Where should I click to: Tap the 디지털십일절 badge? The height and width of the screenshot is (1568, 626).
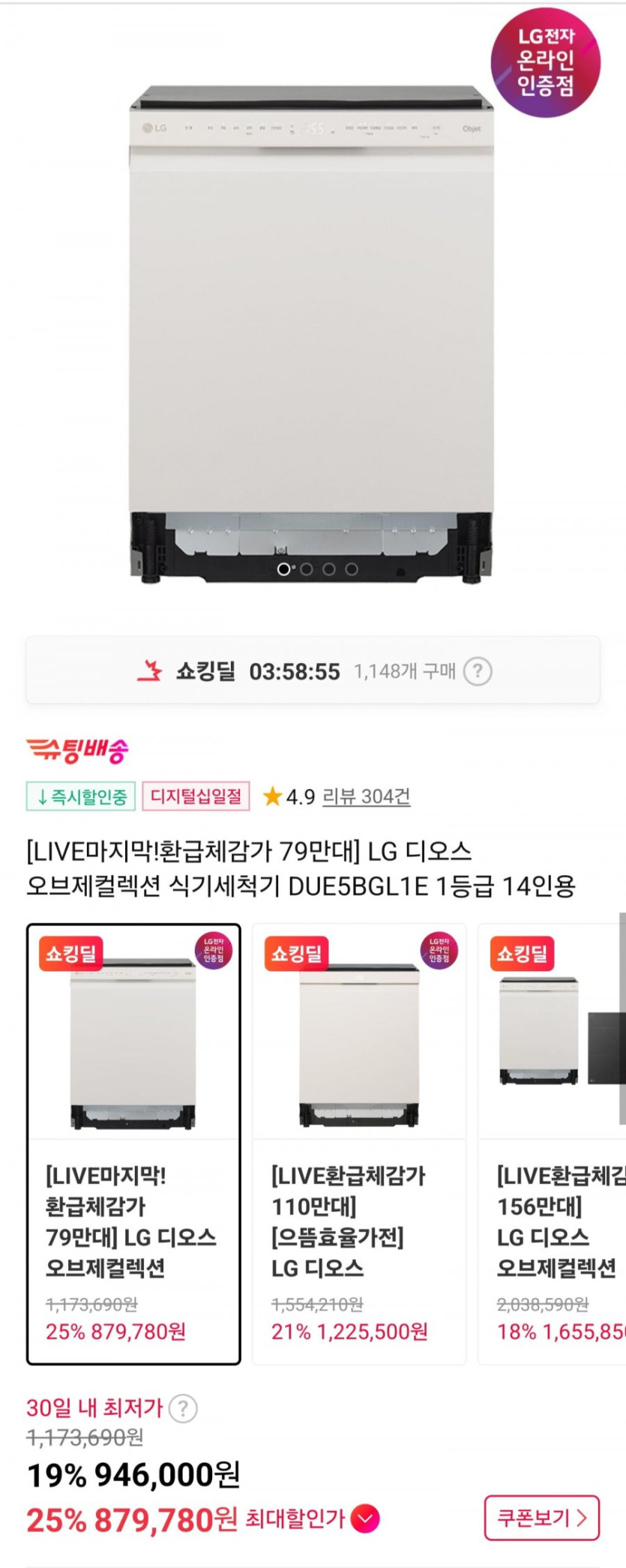tap(196, 796)
